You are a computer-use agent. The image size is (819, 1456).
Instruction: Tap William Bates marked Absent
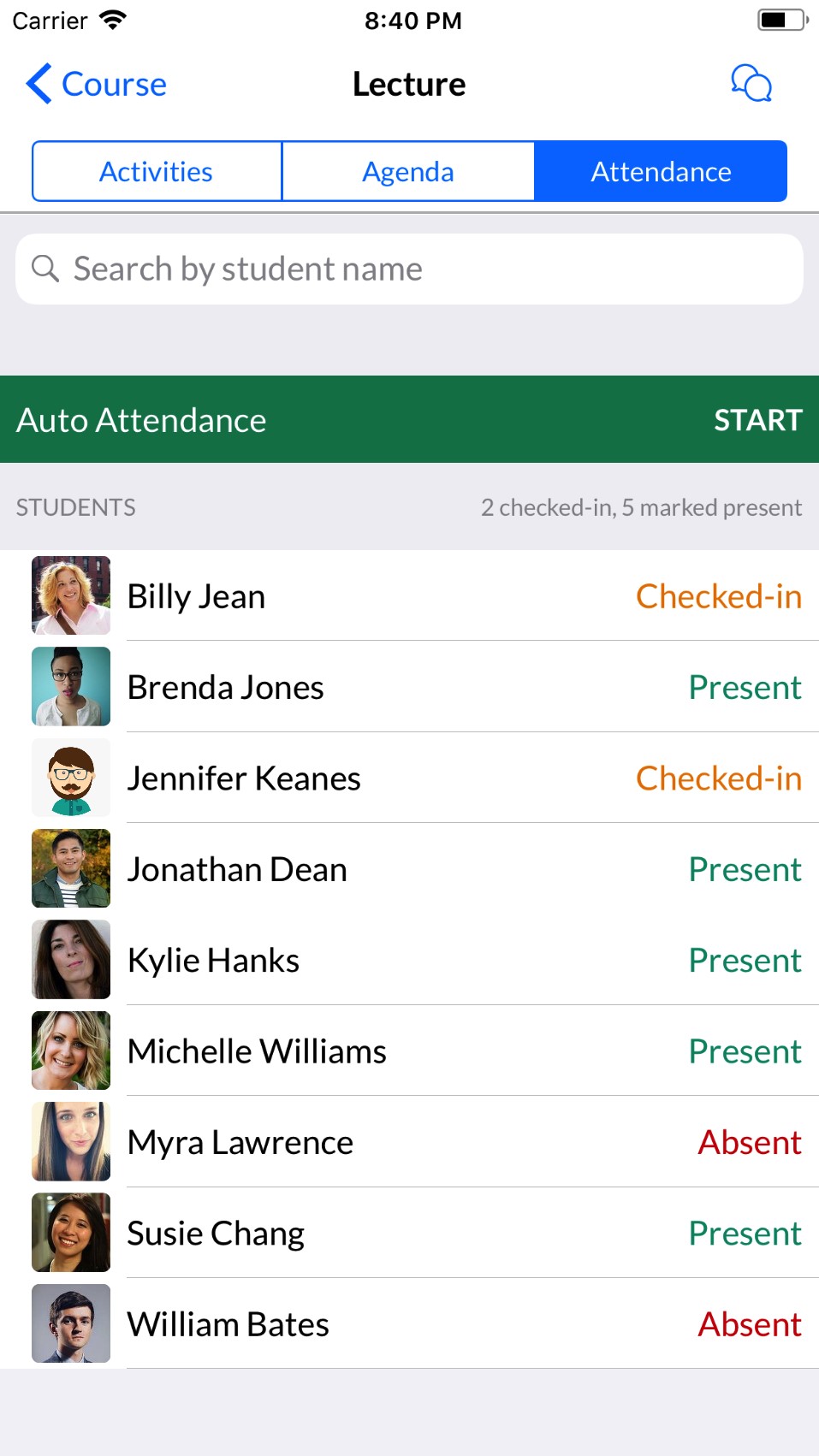pos(409,1324)
